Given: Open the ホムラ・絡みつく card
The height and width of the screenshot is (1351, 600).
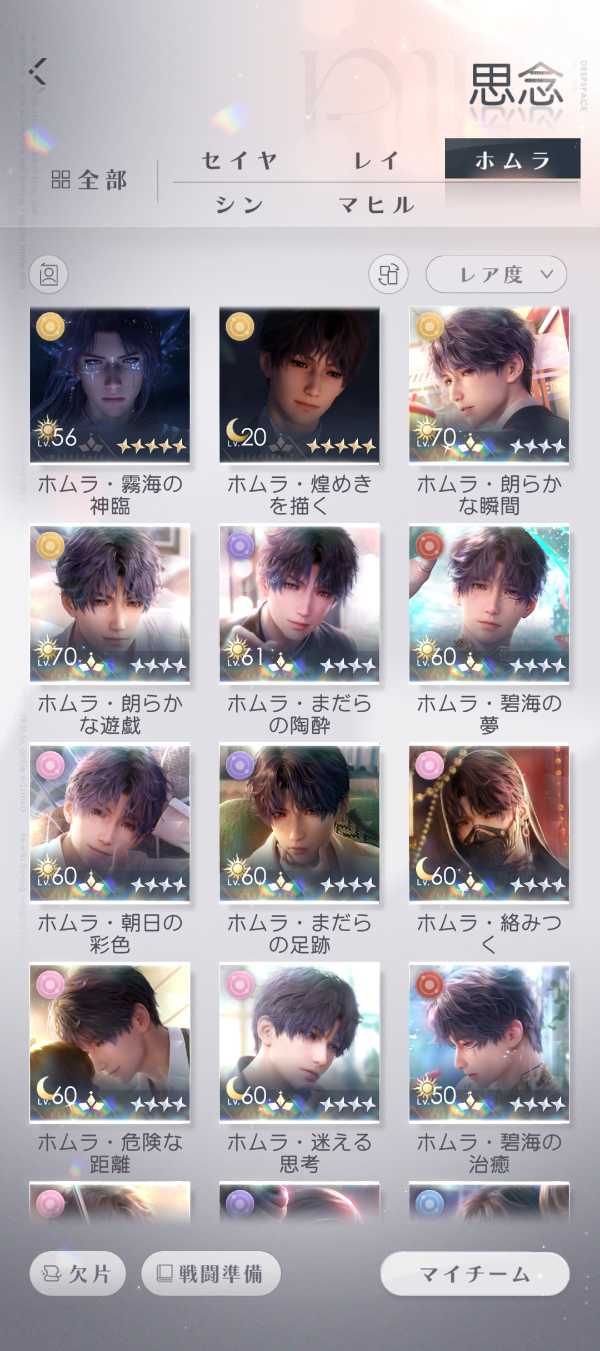Looking at the screenshot, I should (489, 822).
